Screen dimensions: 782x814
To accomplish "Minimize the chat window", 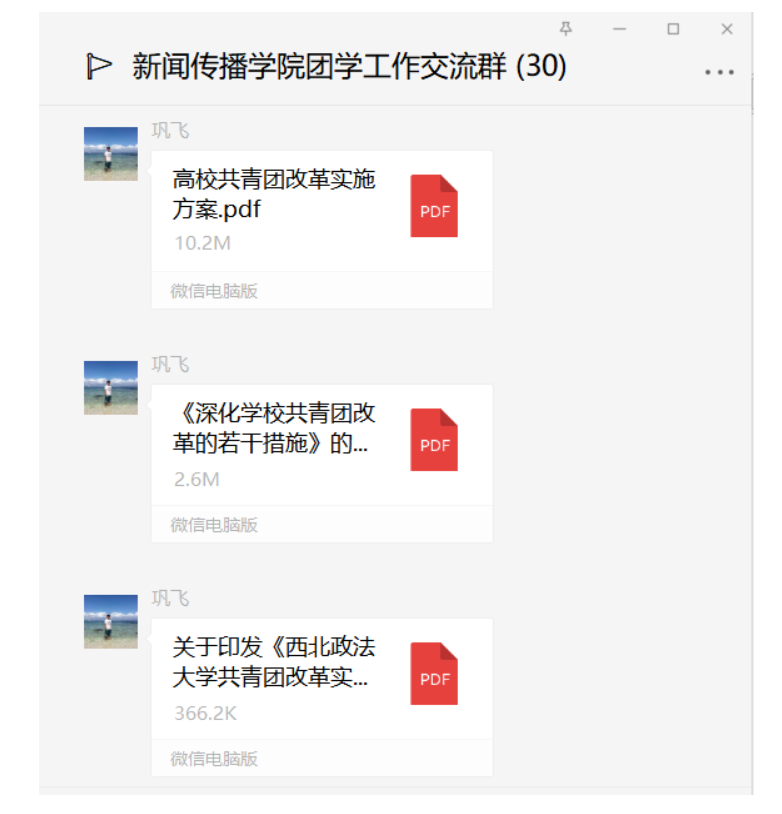I will (620, 29).
